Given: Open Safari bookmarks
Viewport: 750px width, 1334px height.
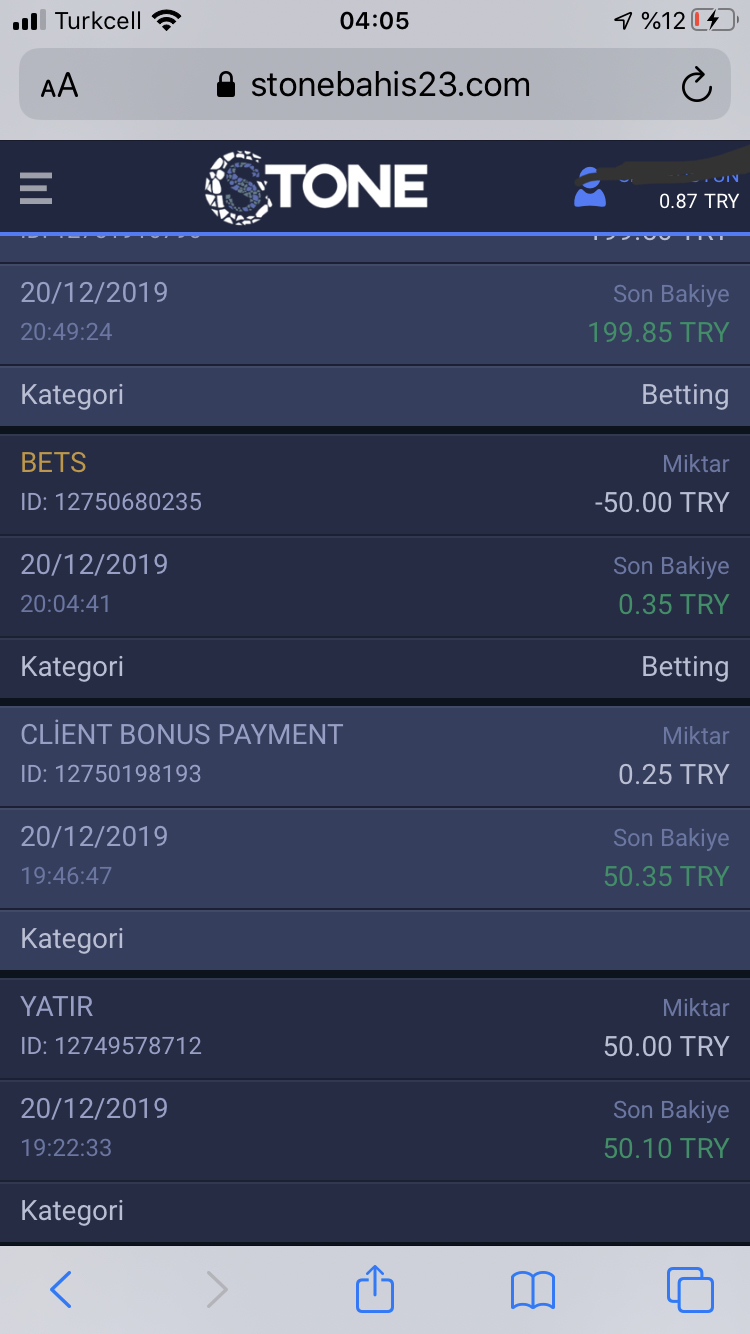Looking at the screenshot, I should click(532, 1290).
